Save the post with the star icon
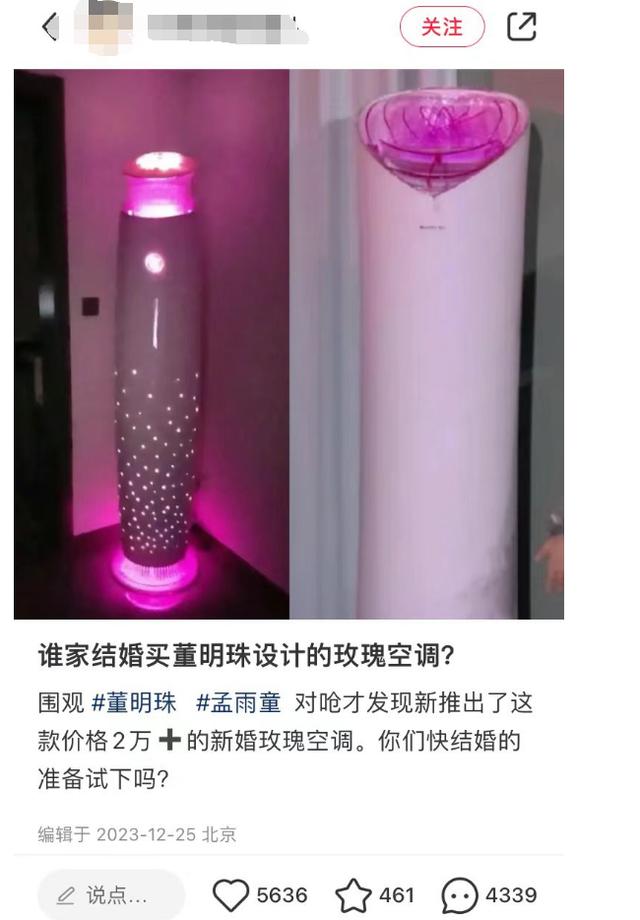The image size is (640, 920). pos(352,894)
